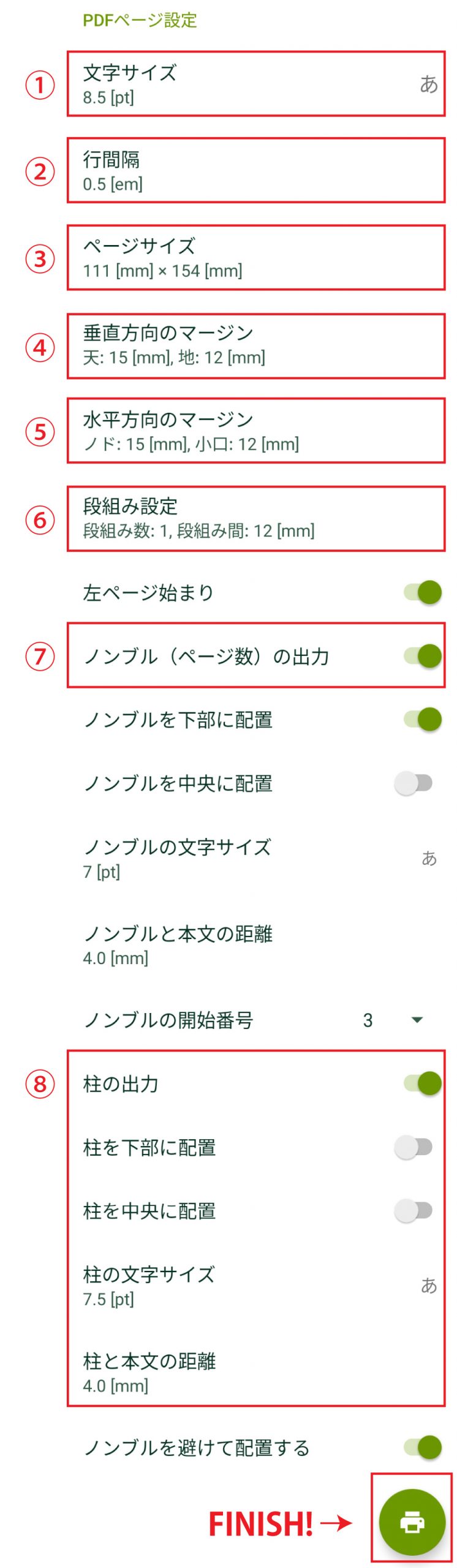The width and height of the screenshot is (457, 1568).
Task: Open 垂直方向のマージン settings
Action: [x=255, y=345]
